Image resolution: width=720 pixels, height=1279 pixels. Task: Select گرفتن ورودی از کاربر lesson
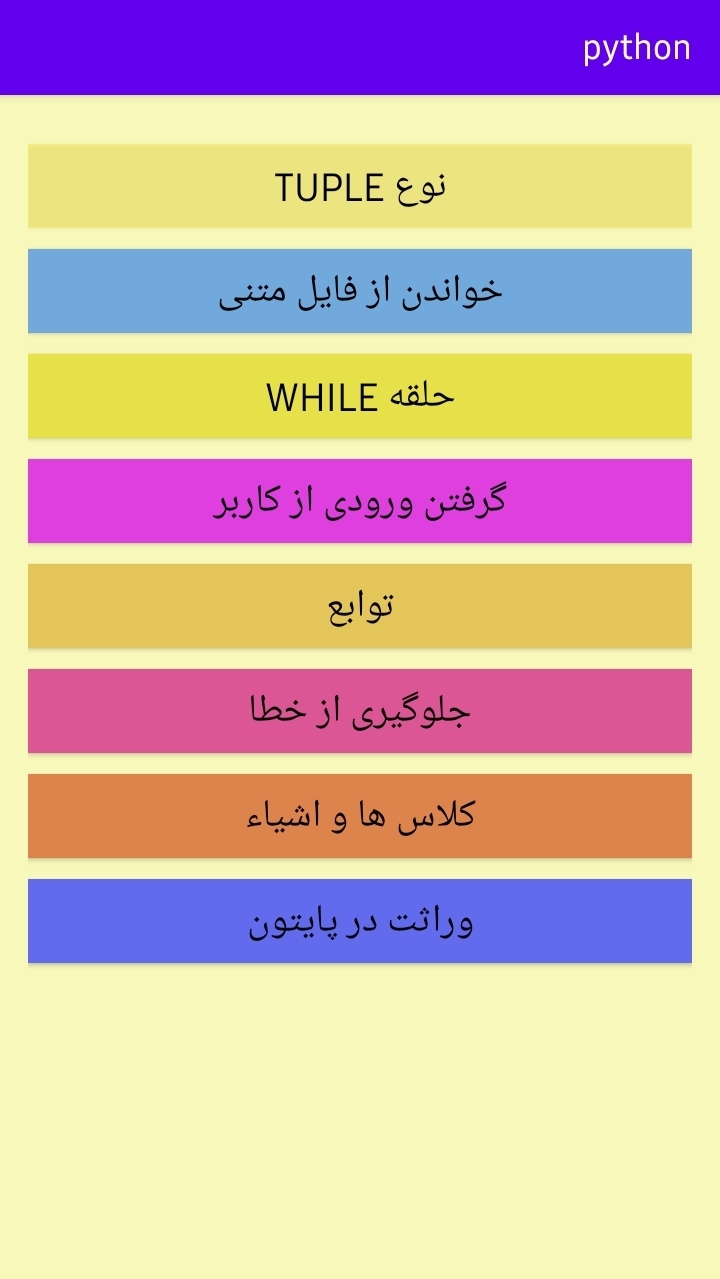360,500
